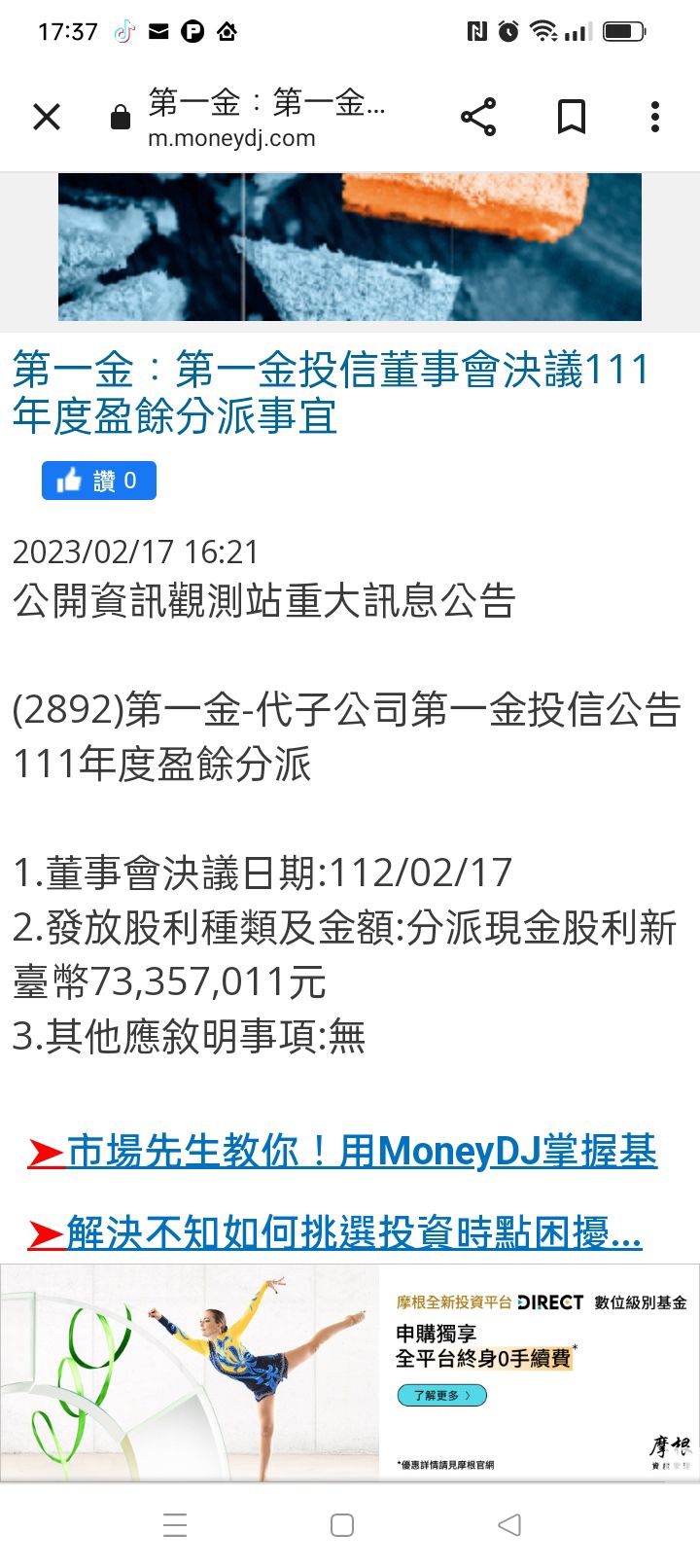Image resolution: width=700 pixels, height=1568 pixels.
Task: Share this MoneyDJ page
Action: [x=477, y=117]
